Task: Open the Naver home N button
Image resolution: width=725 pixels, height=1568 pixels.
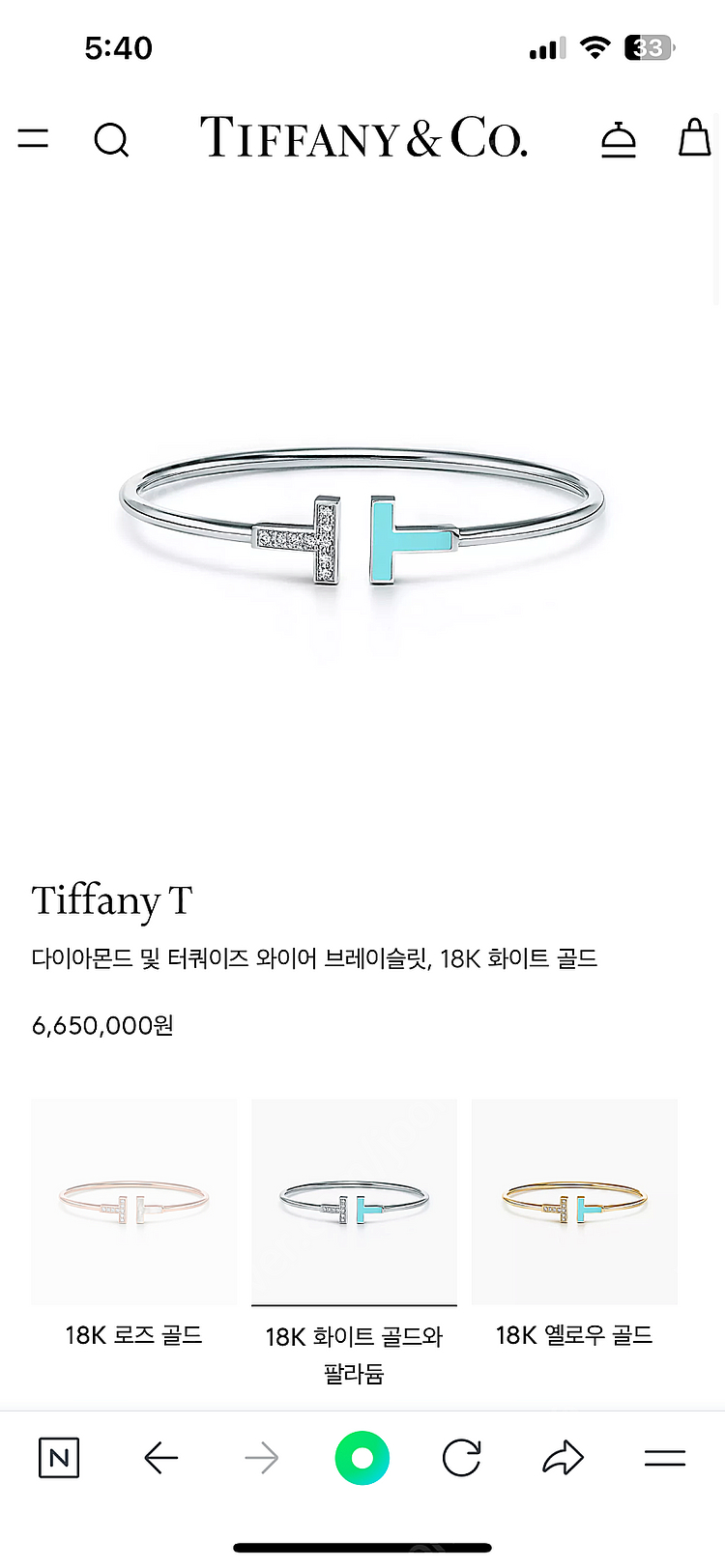Action: (59, 1458)
